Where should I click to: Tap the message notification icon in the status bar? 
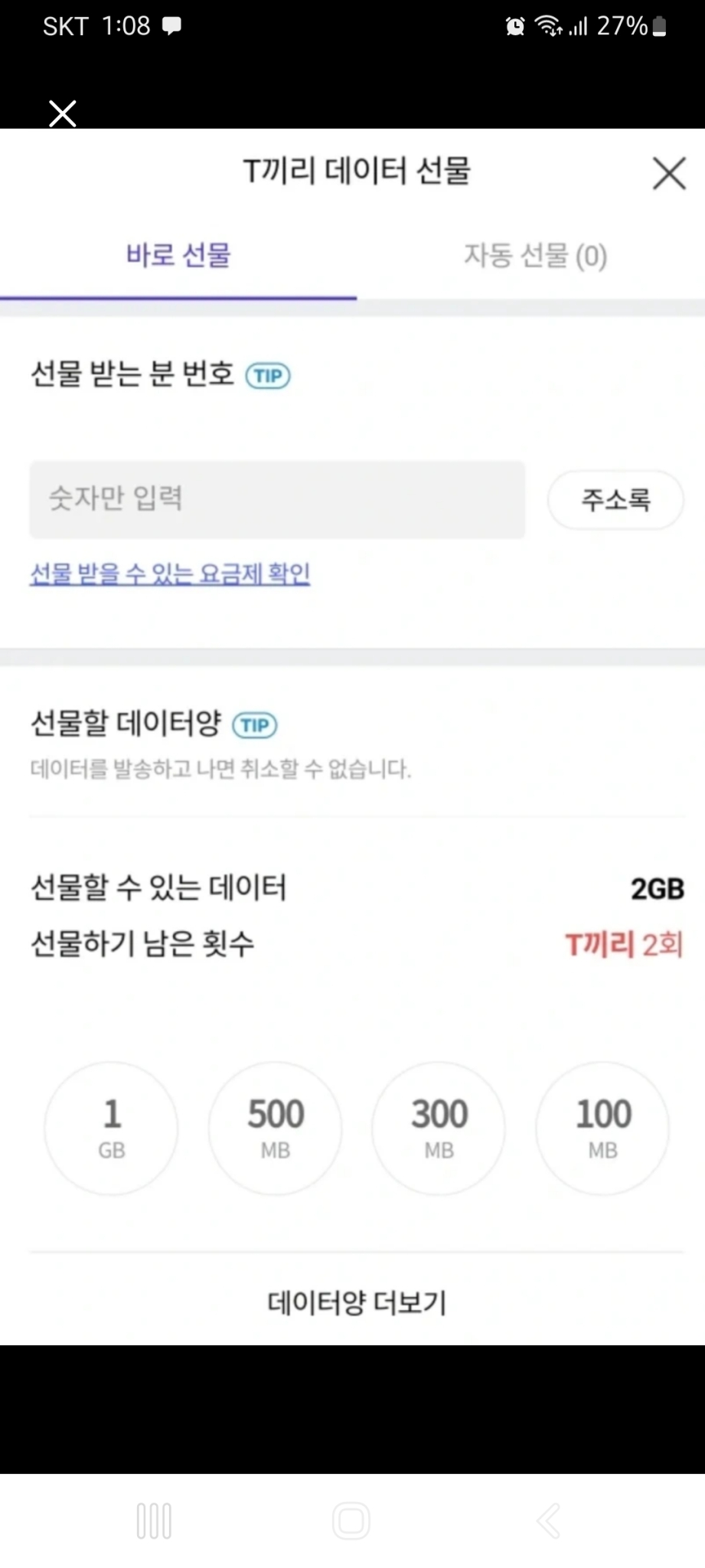pos(171,26)
